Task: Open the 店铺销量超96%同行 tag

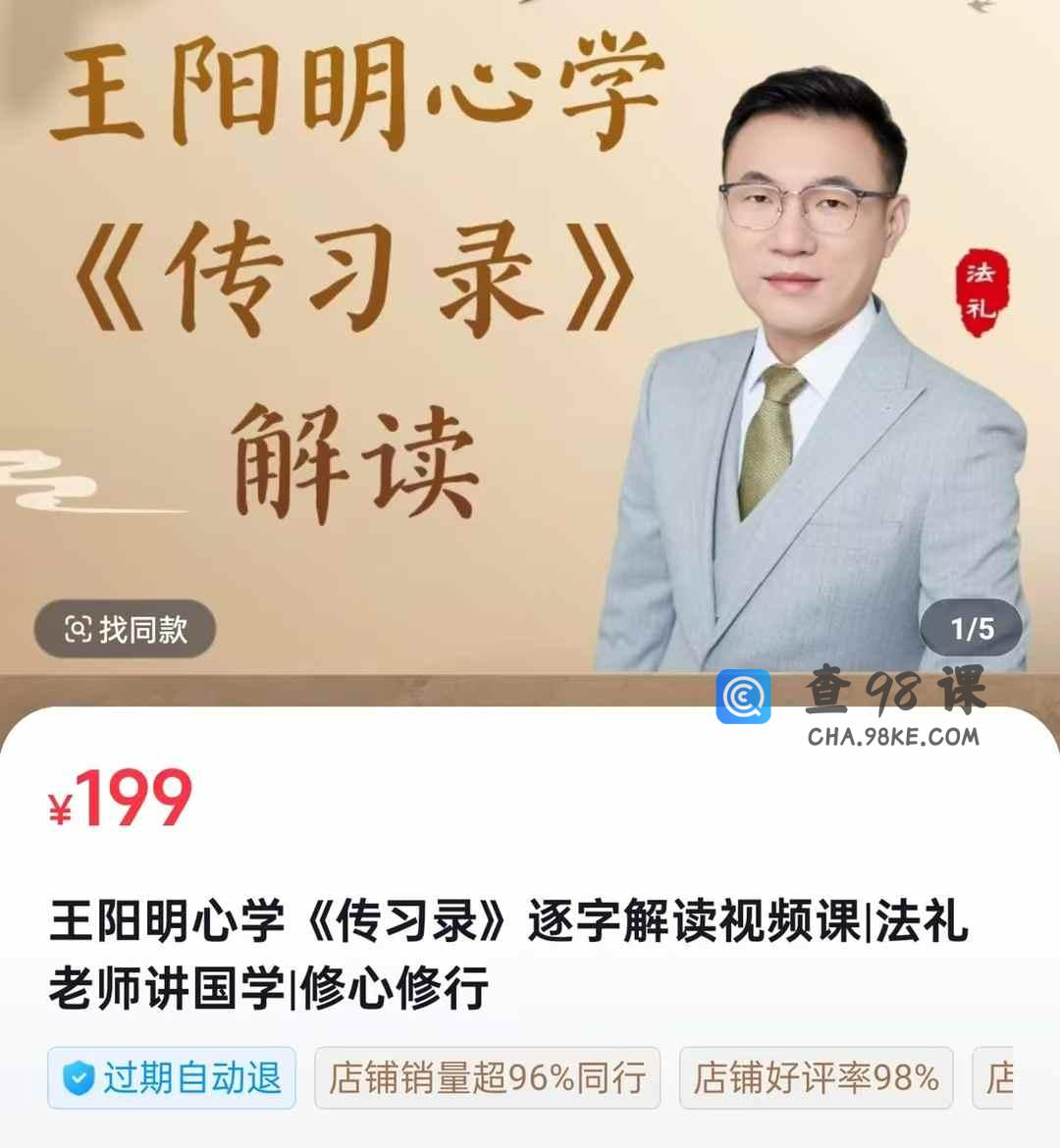Action: tap(487, 1077)
